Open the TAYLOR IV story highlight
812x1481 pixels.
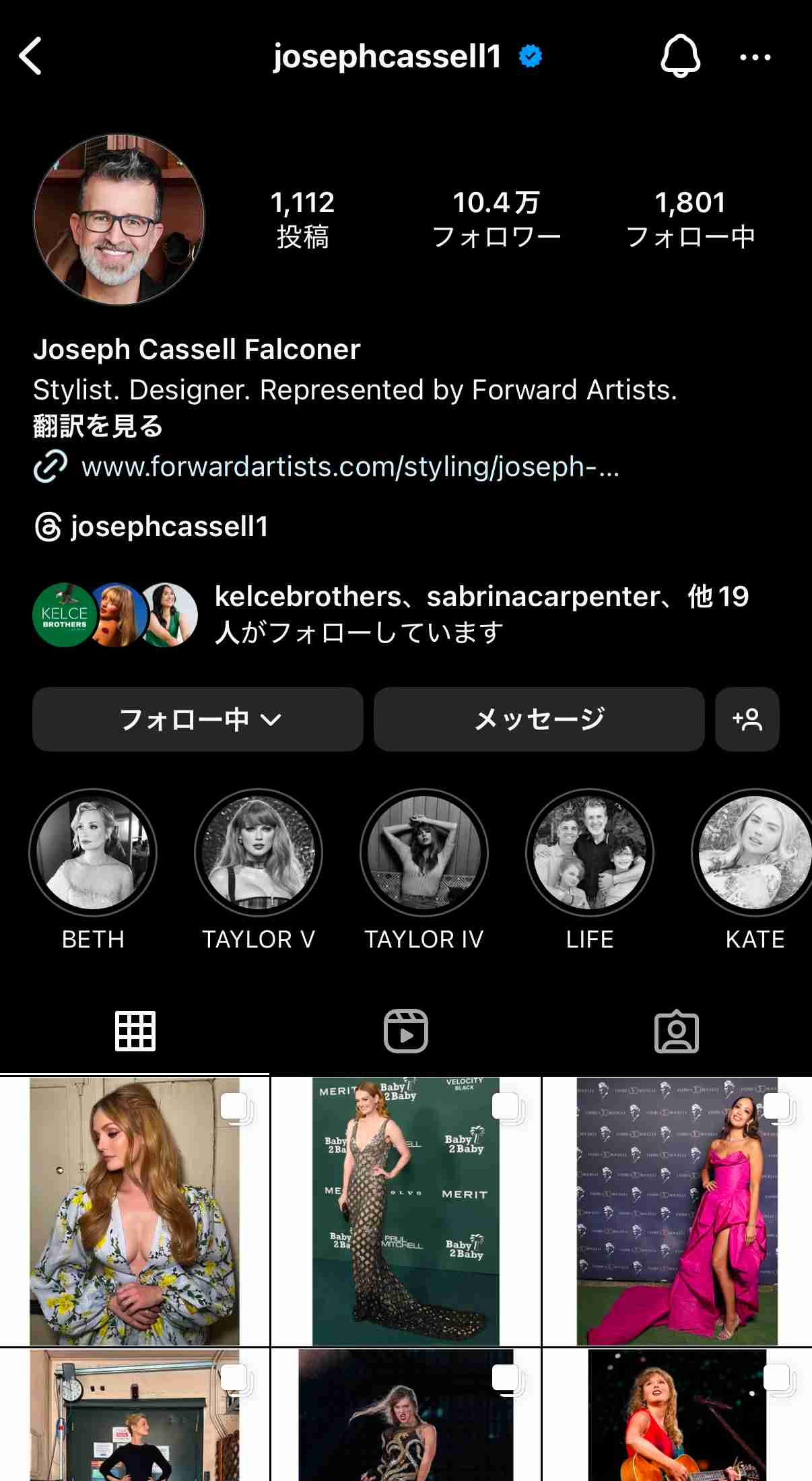(x=424, y=853)
